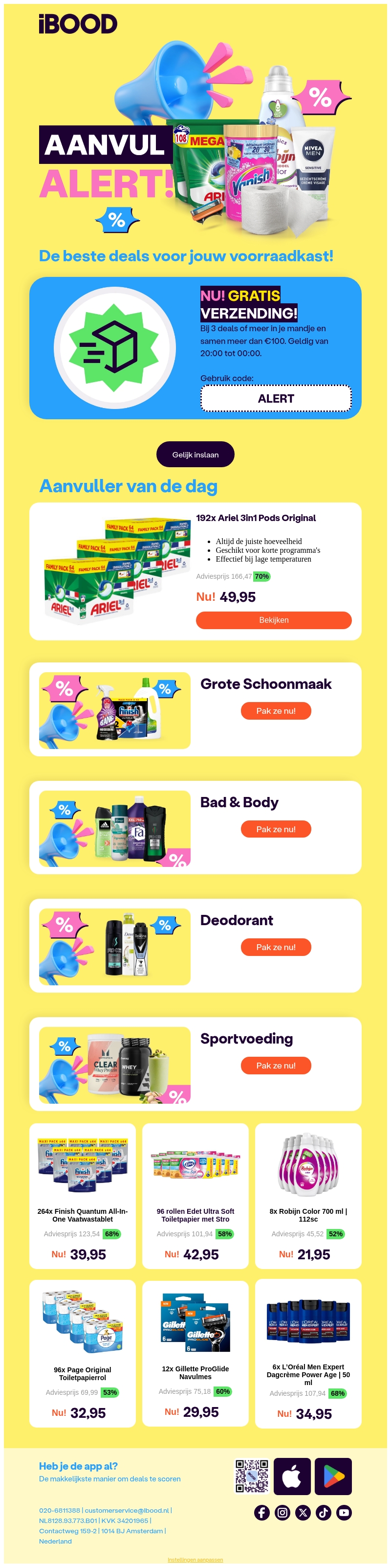Open iBOOD's TikTok page
Screen dimensions: 391x1568
pos(323,1512)
